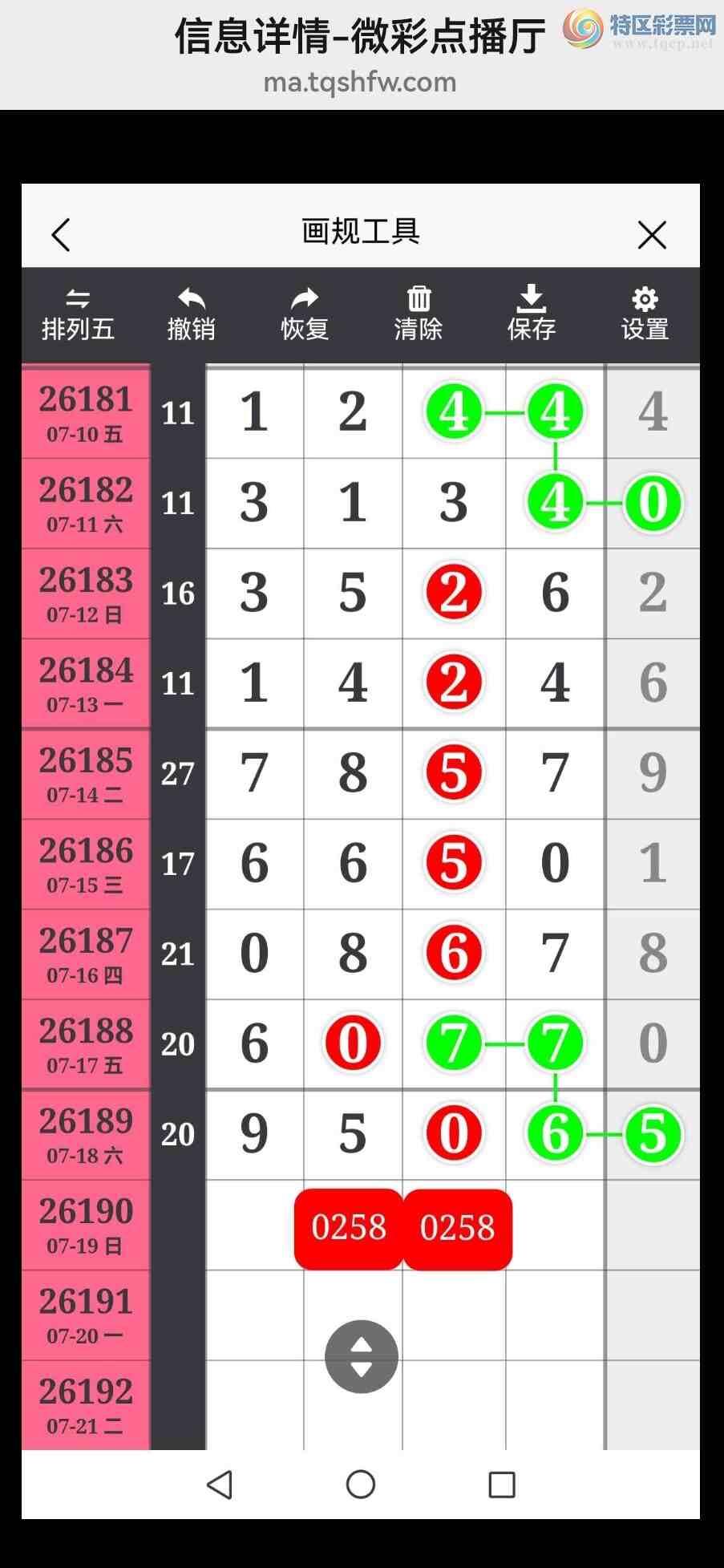Tap the grey up-down floating button

[362, 1356]
